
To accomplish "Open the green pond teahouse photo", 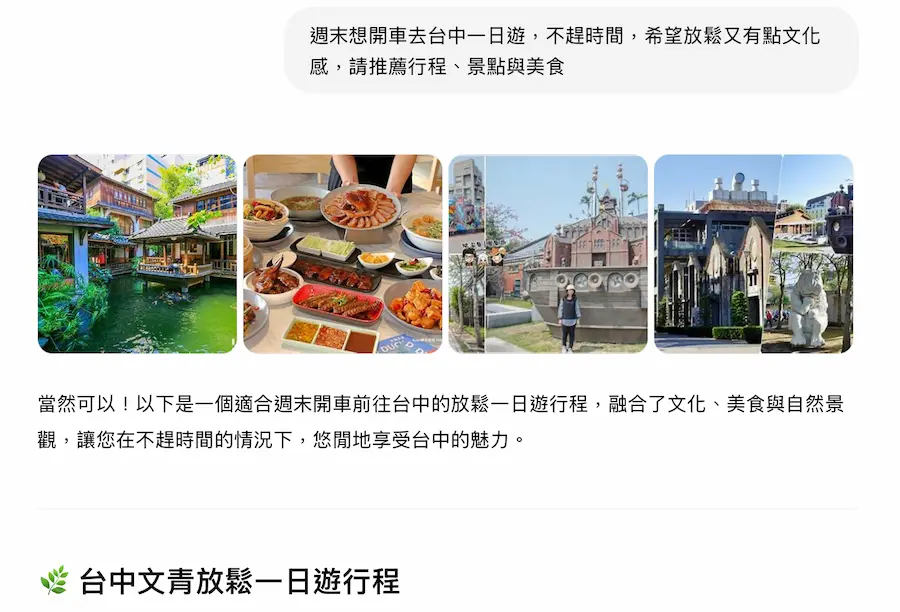I will point(138,254).
